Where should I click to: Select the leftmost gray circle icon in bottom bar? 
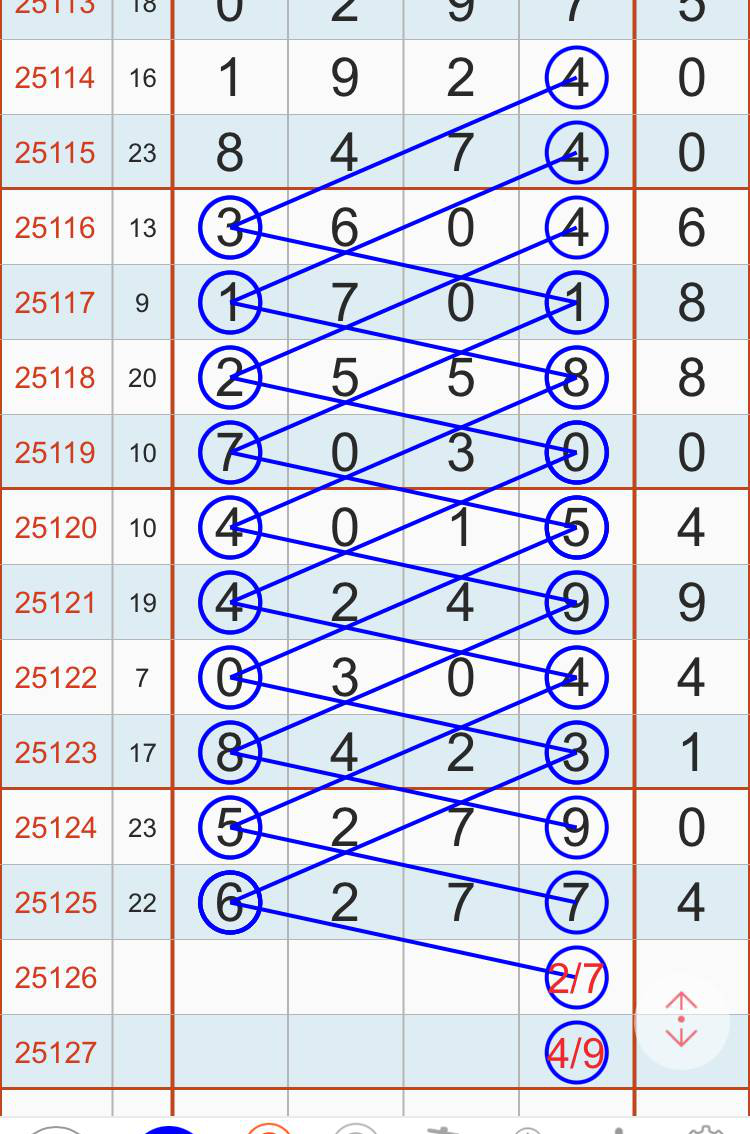pos(55,1128)
